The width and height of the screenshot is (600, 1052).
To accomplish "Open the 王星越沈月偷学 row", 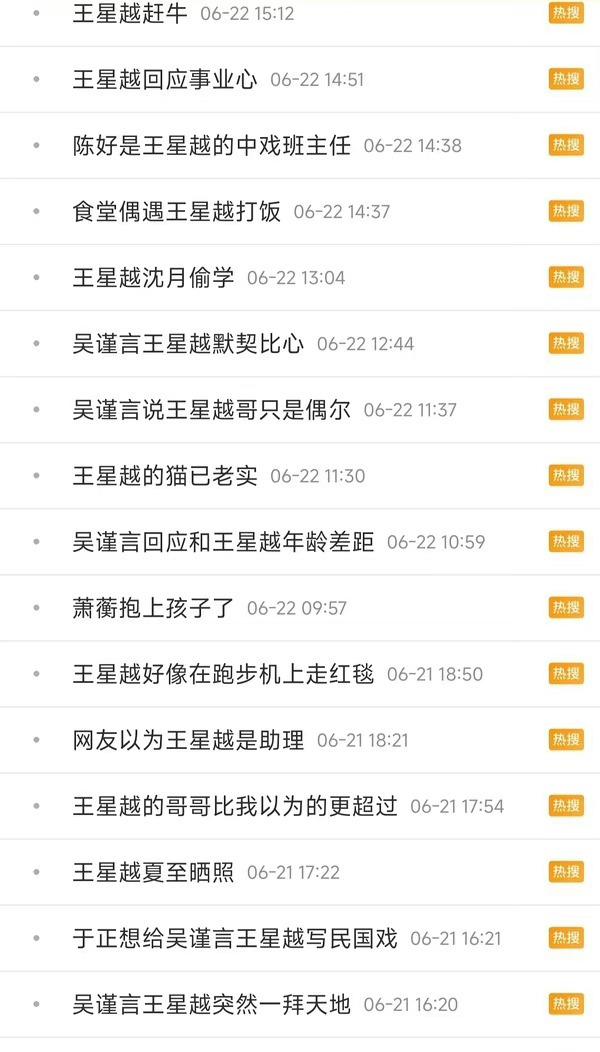I will [153, 278].
